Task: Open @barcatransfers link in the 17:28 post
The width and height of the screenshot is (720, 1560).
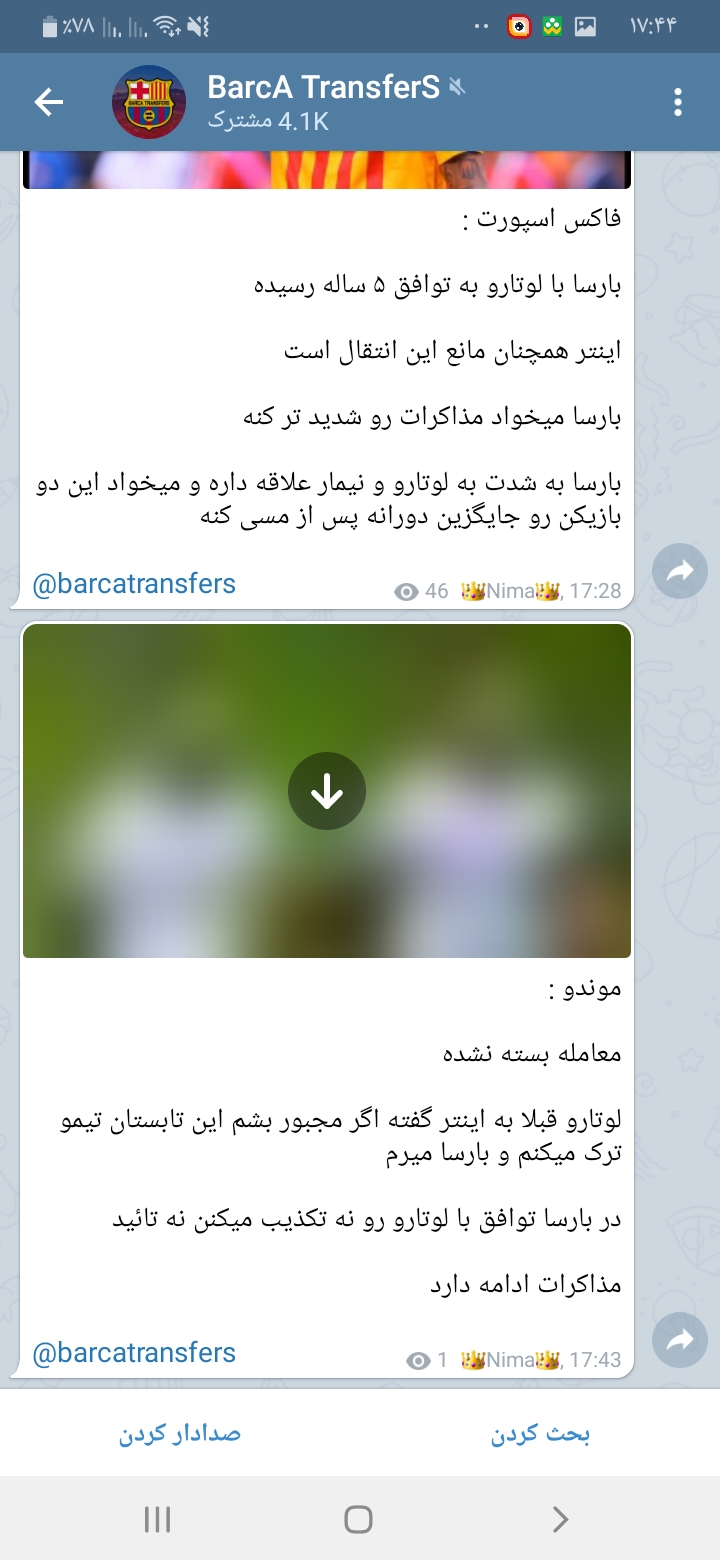Action: (134, 584)
